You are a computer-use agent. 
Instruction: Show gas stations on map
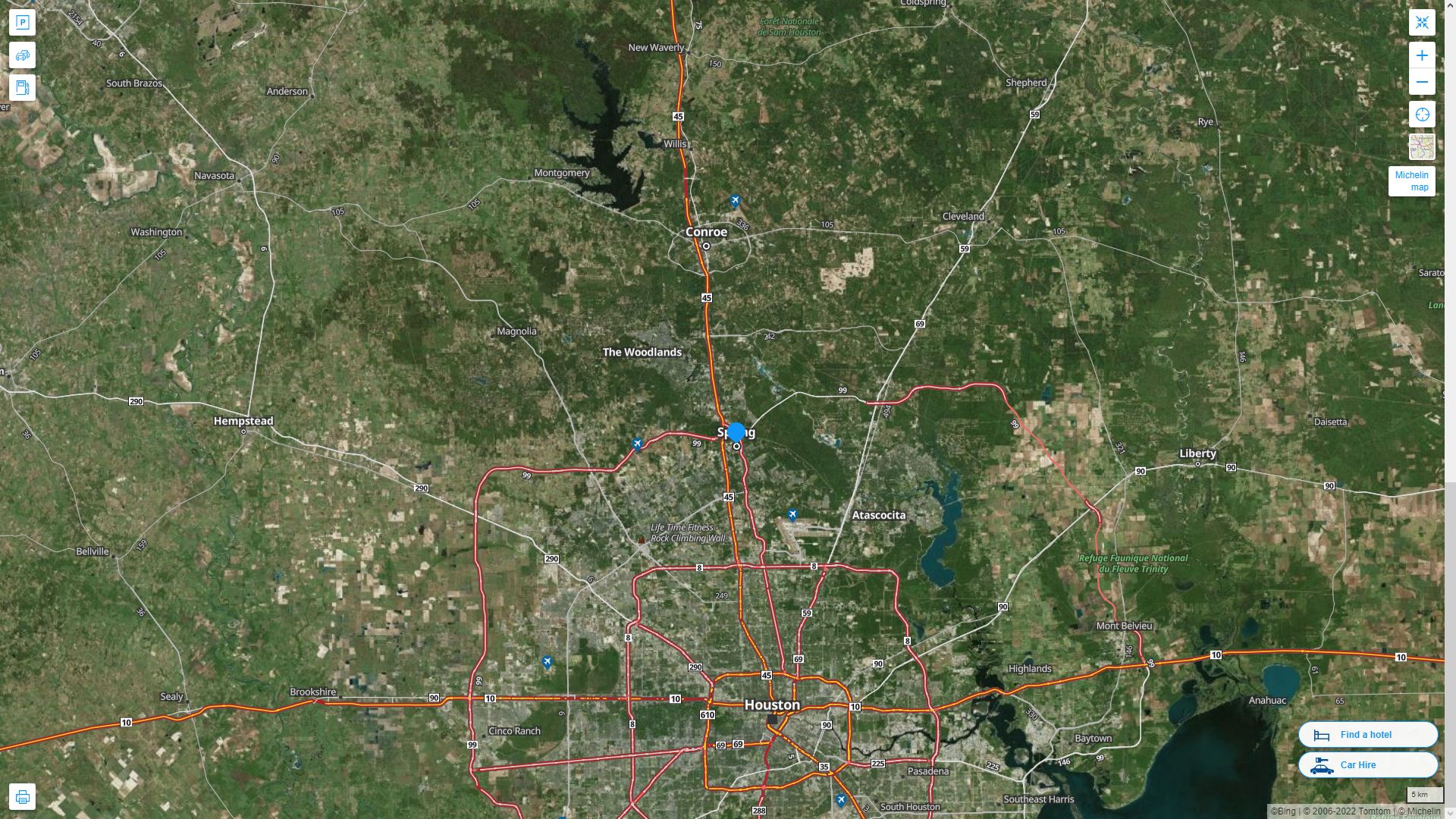pyautogui.click(x=22, y=88)
